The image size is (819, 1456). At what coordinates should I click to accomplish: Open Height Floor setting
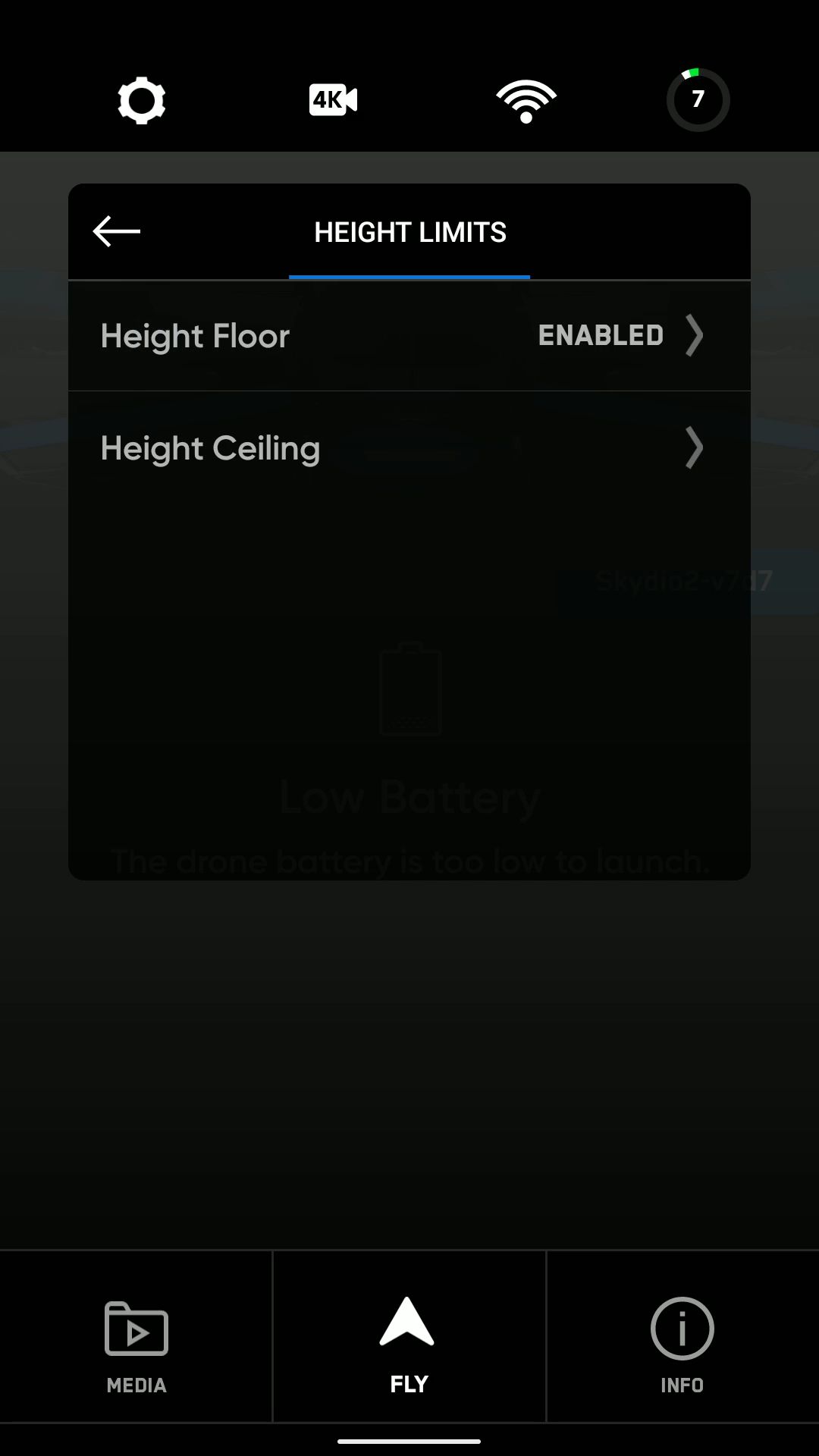(x=409, y=336)
